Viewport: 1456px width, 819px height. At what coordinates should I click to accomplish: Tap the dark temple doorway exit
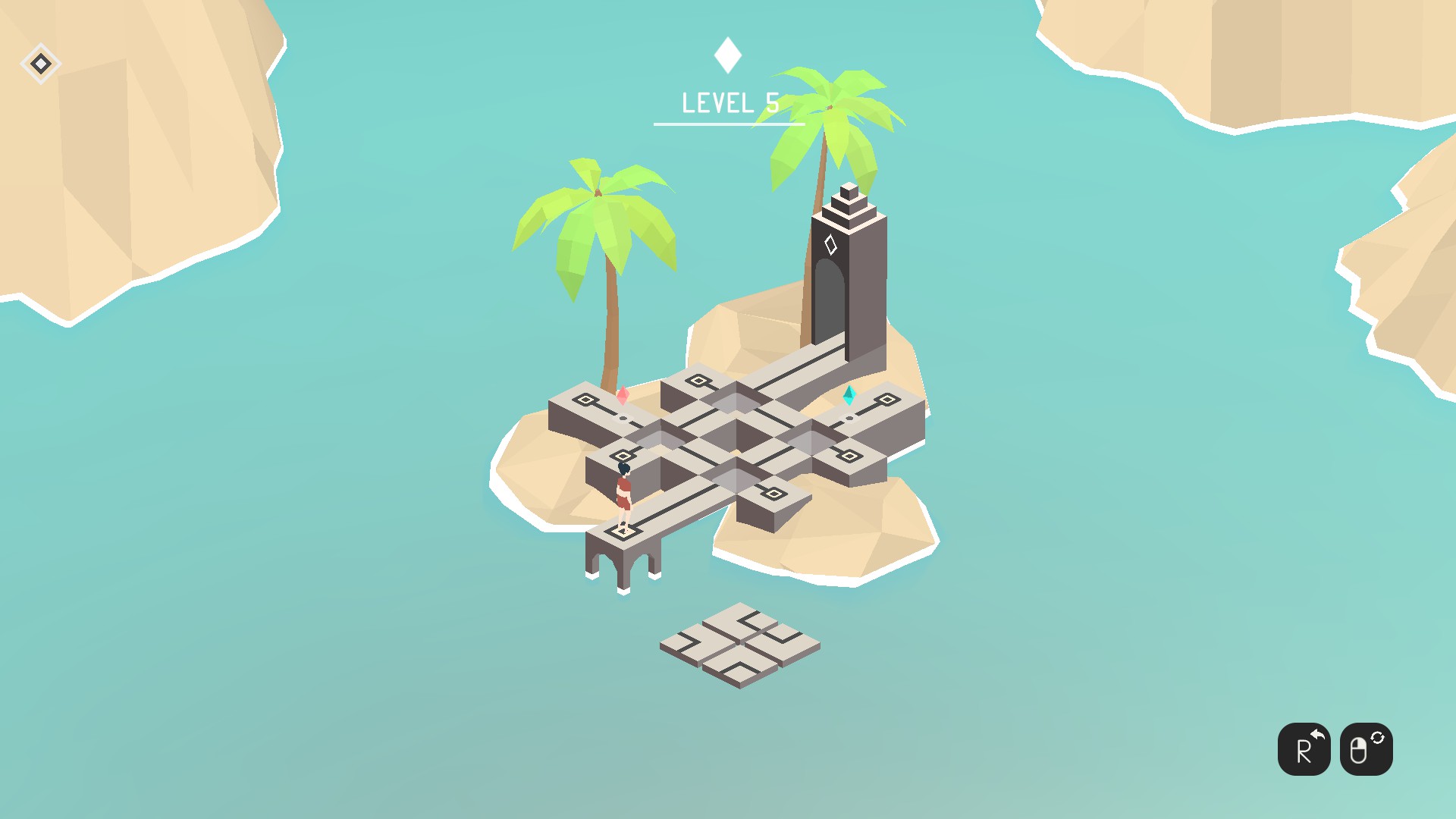point(828,301)
